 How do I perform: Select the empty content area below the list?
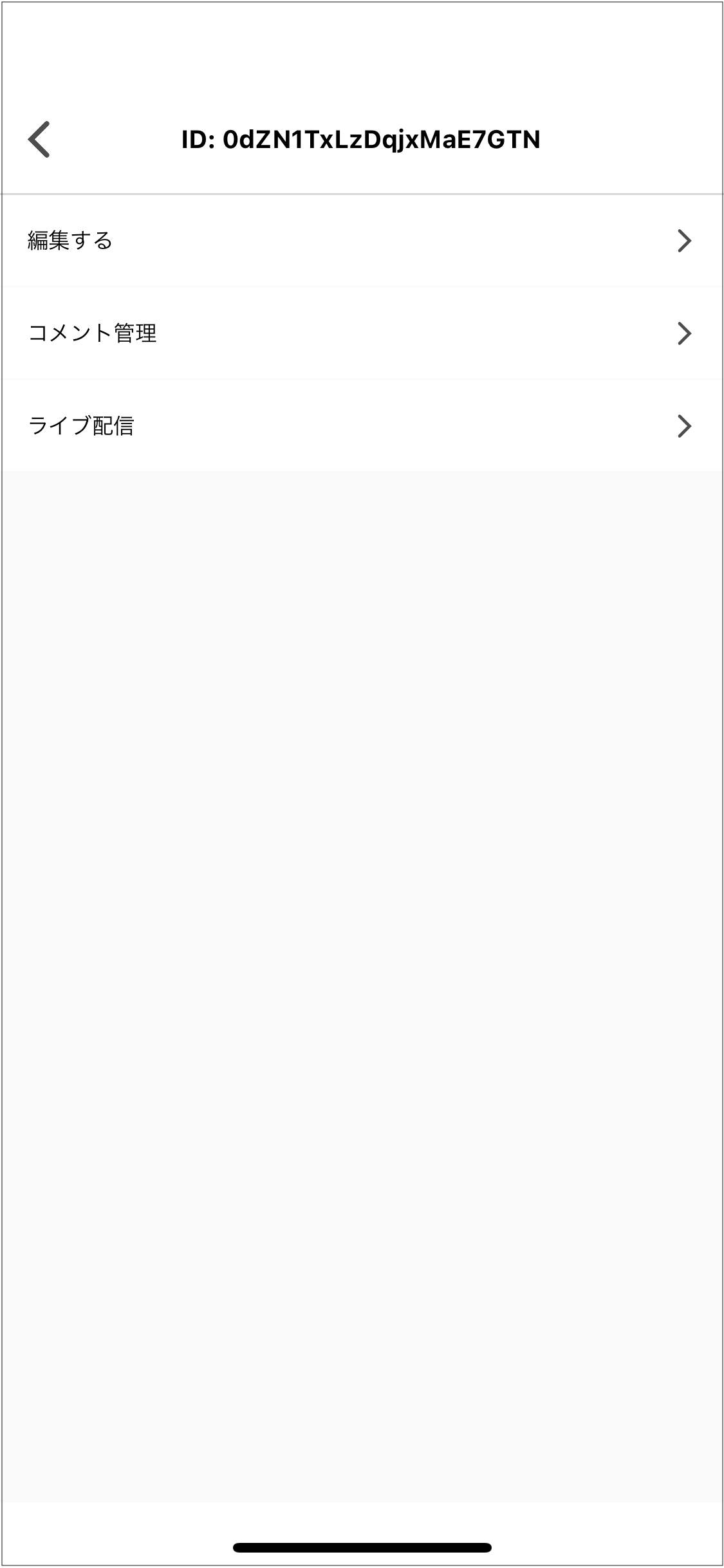point(362,966)
